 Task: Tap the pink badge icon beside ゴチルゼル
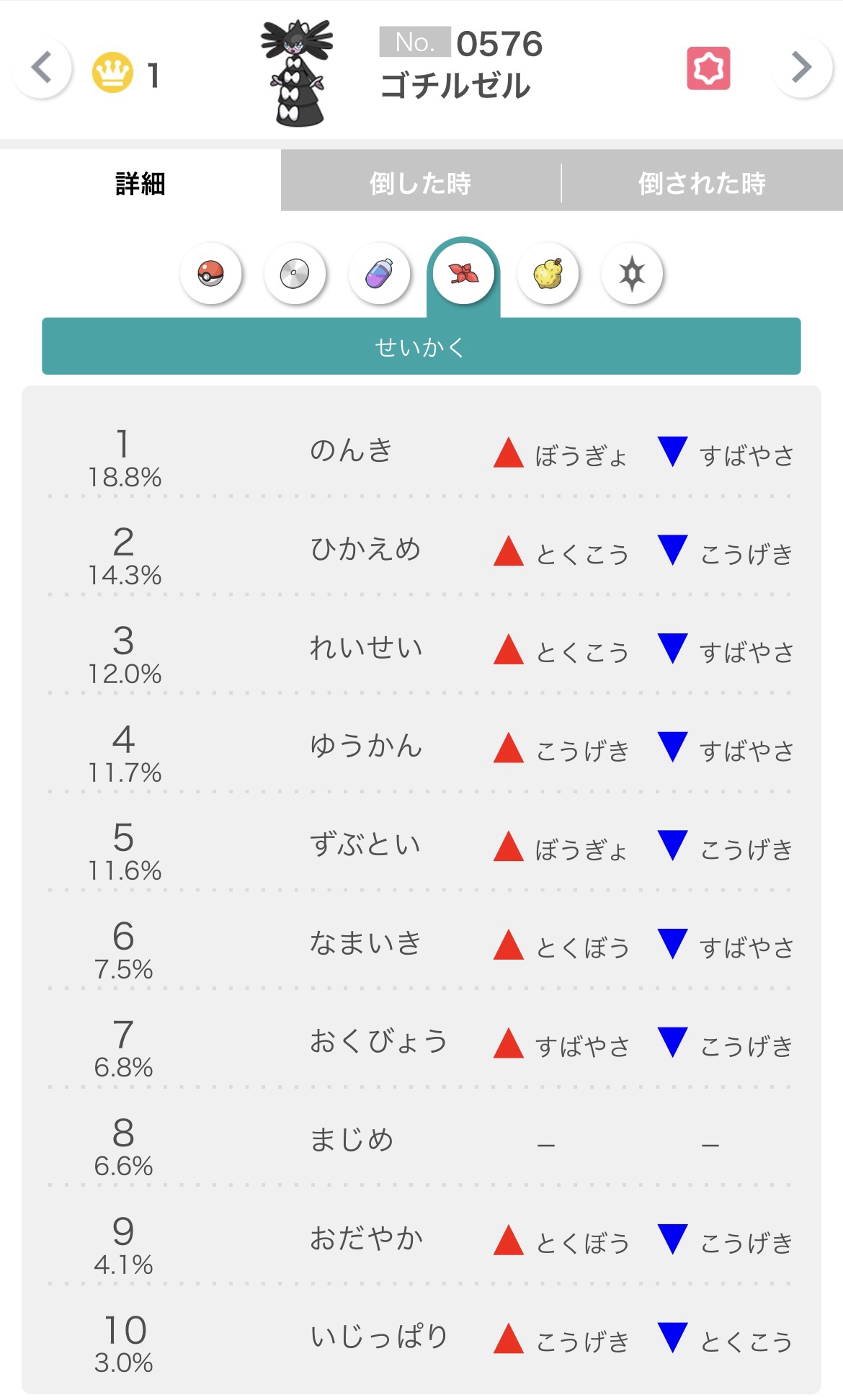708,68
